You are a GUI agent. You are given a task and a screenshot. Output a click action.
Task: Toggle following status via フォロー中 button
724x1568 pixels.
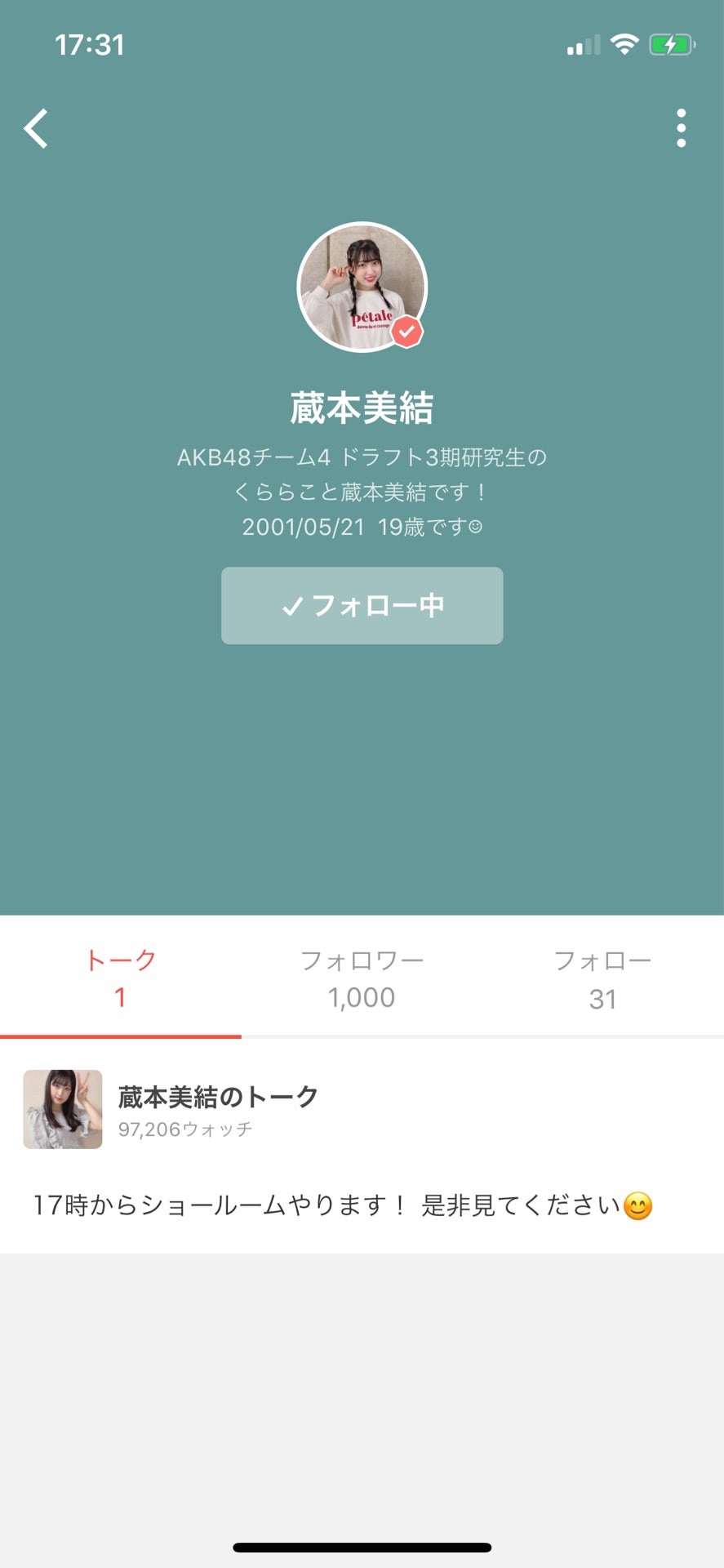click(x=362, y=606)
